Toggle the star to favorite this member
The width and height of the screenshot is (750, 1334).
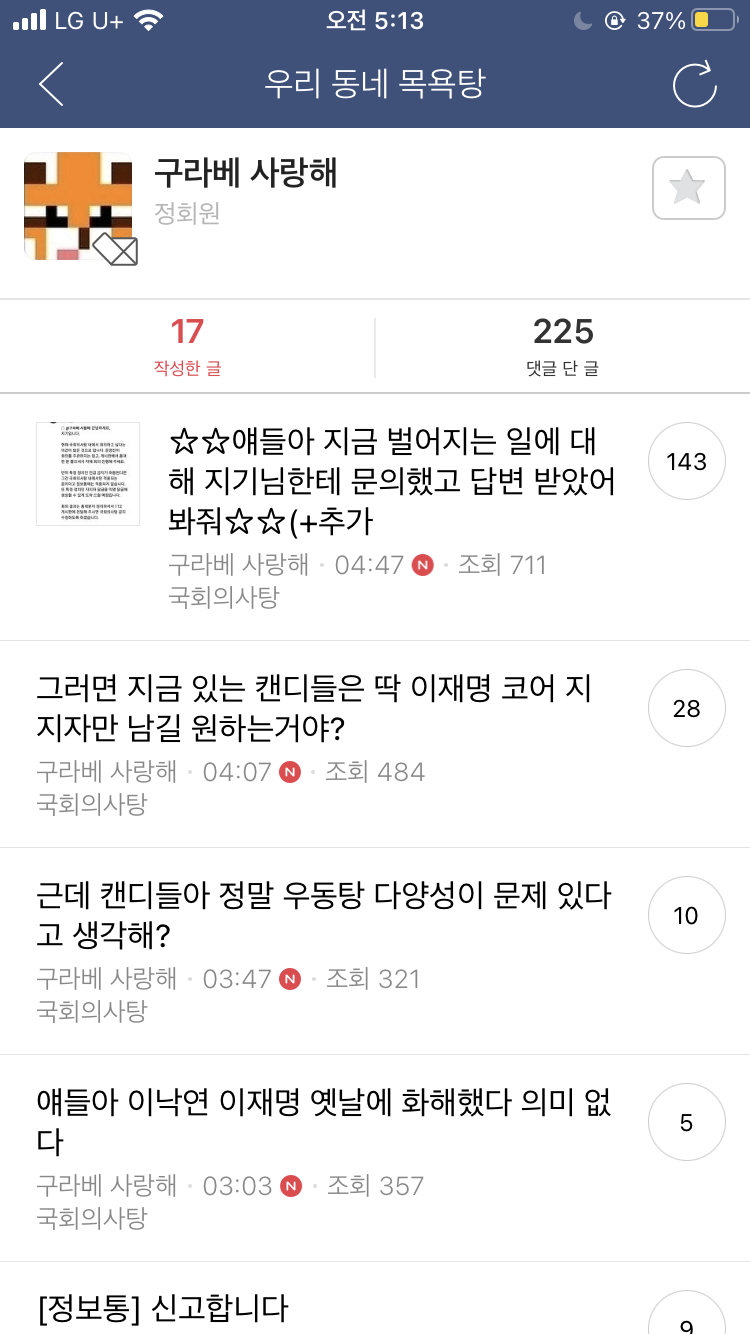coord(687,188)
